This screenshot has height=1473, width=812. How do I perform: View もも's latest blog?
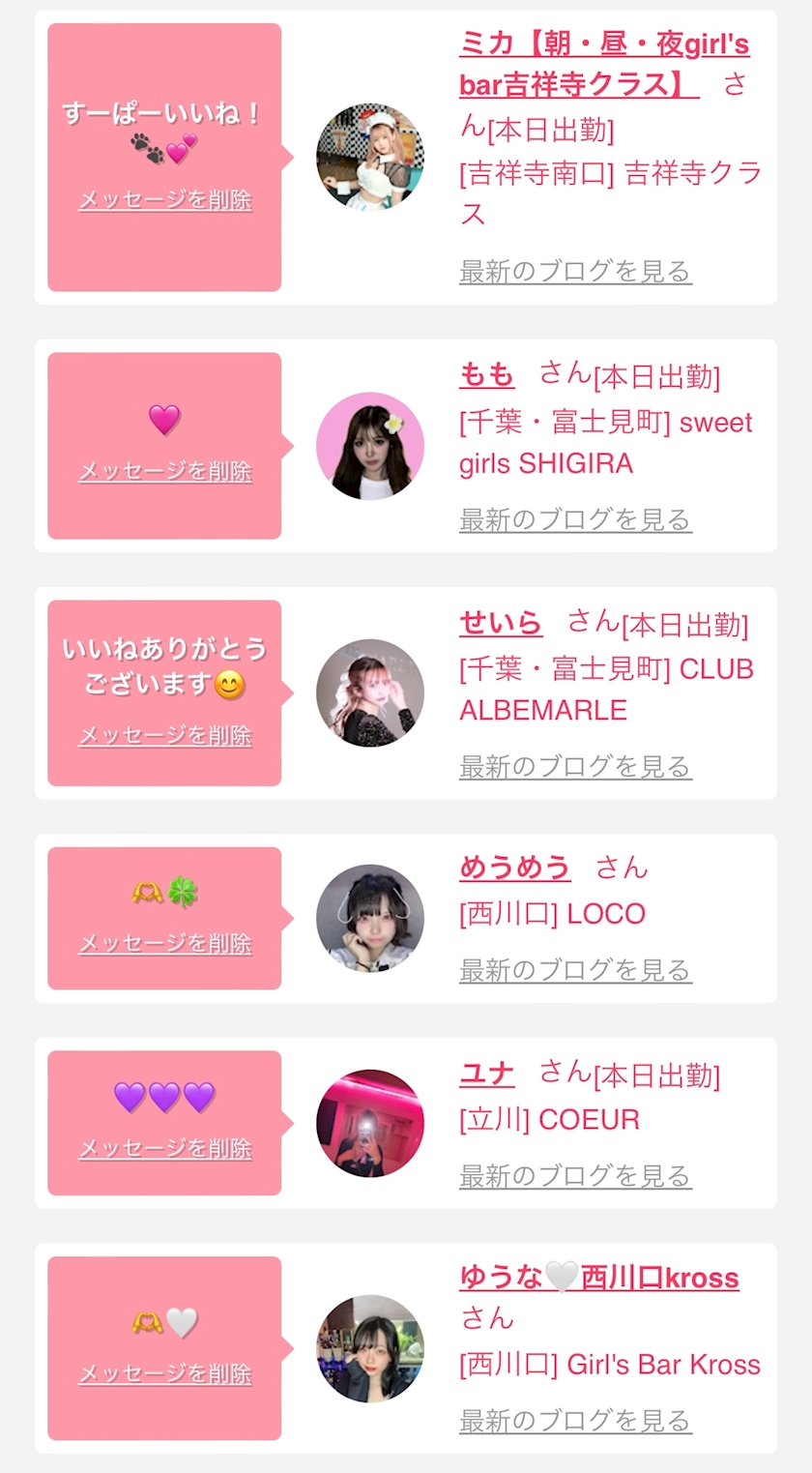tap(575, 519)
